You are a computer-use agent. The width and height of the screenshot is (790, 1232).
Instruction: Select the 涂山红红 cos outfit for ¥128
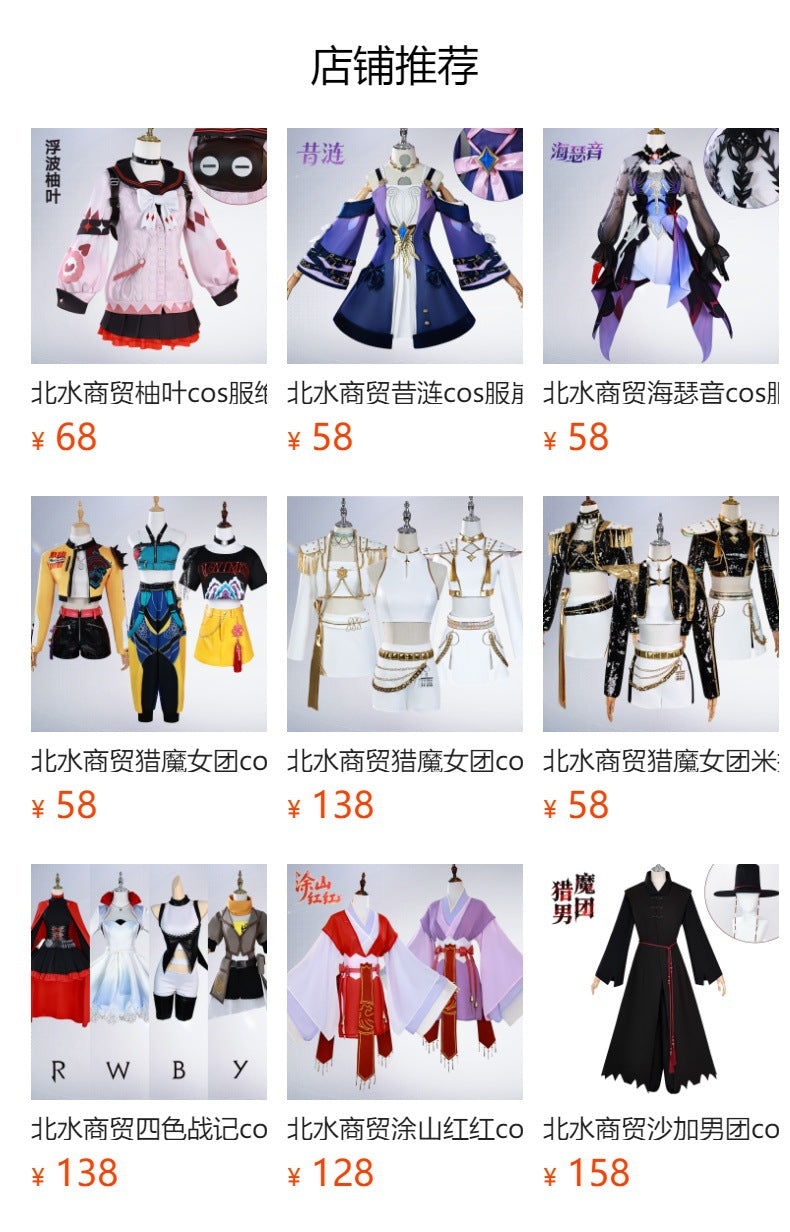click(405, 982)
